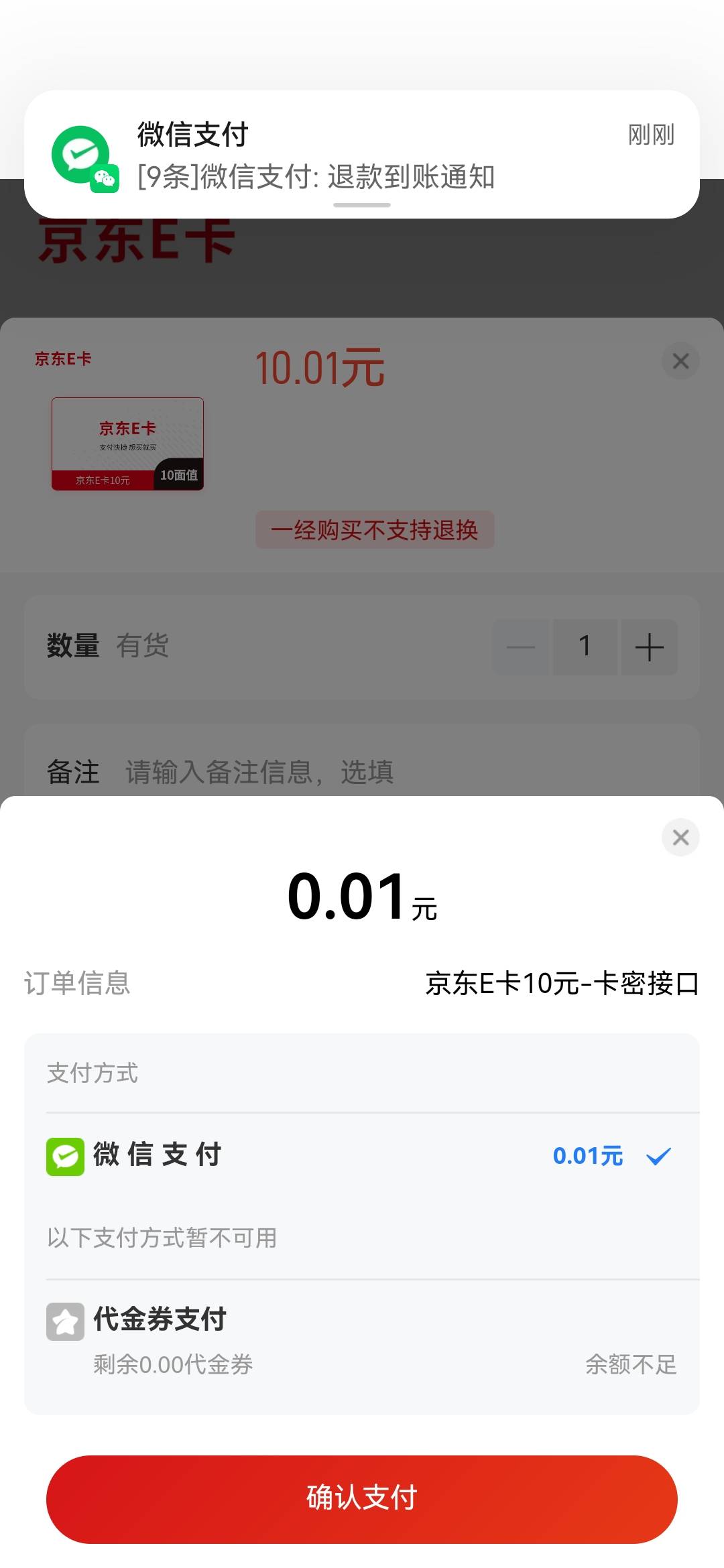
Task: Select 微信支付 as payment method
Action: click(362, 1156)
